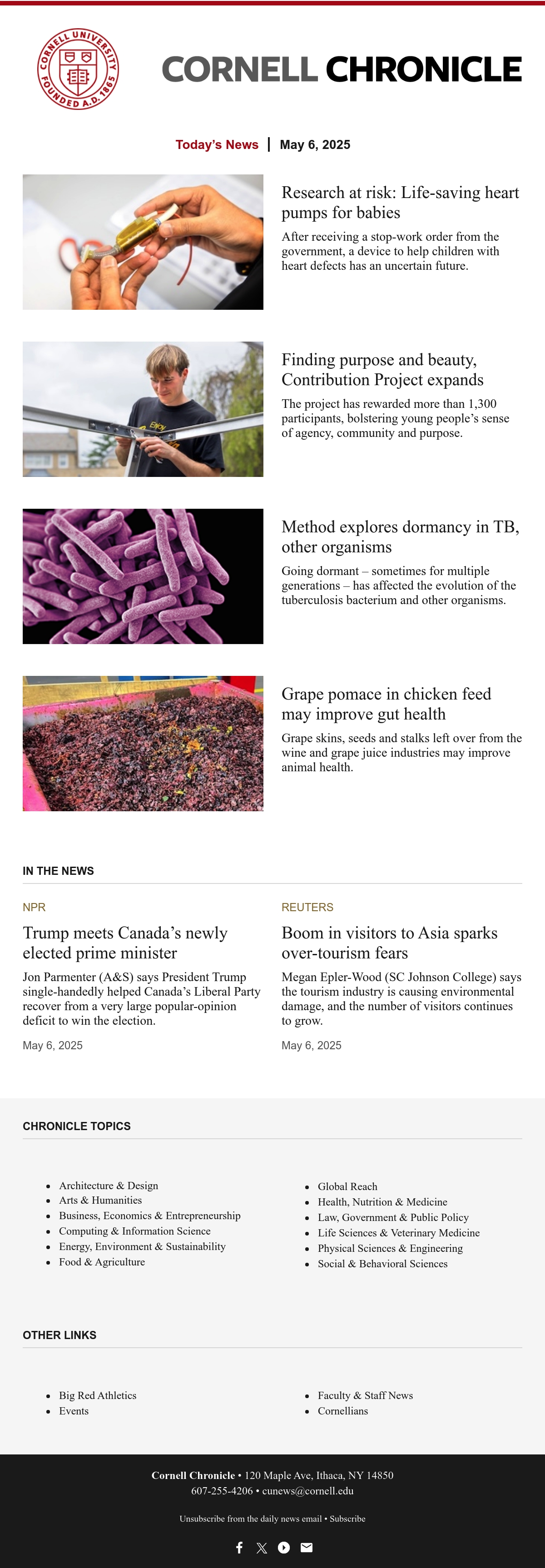545x1568 pixels.
Task: Browse the Architecture & Design topic
Action: click(109, 1185)
